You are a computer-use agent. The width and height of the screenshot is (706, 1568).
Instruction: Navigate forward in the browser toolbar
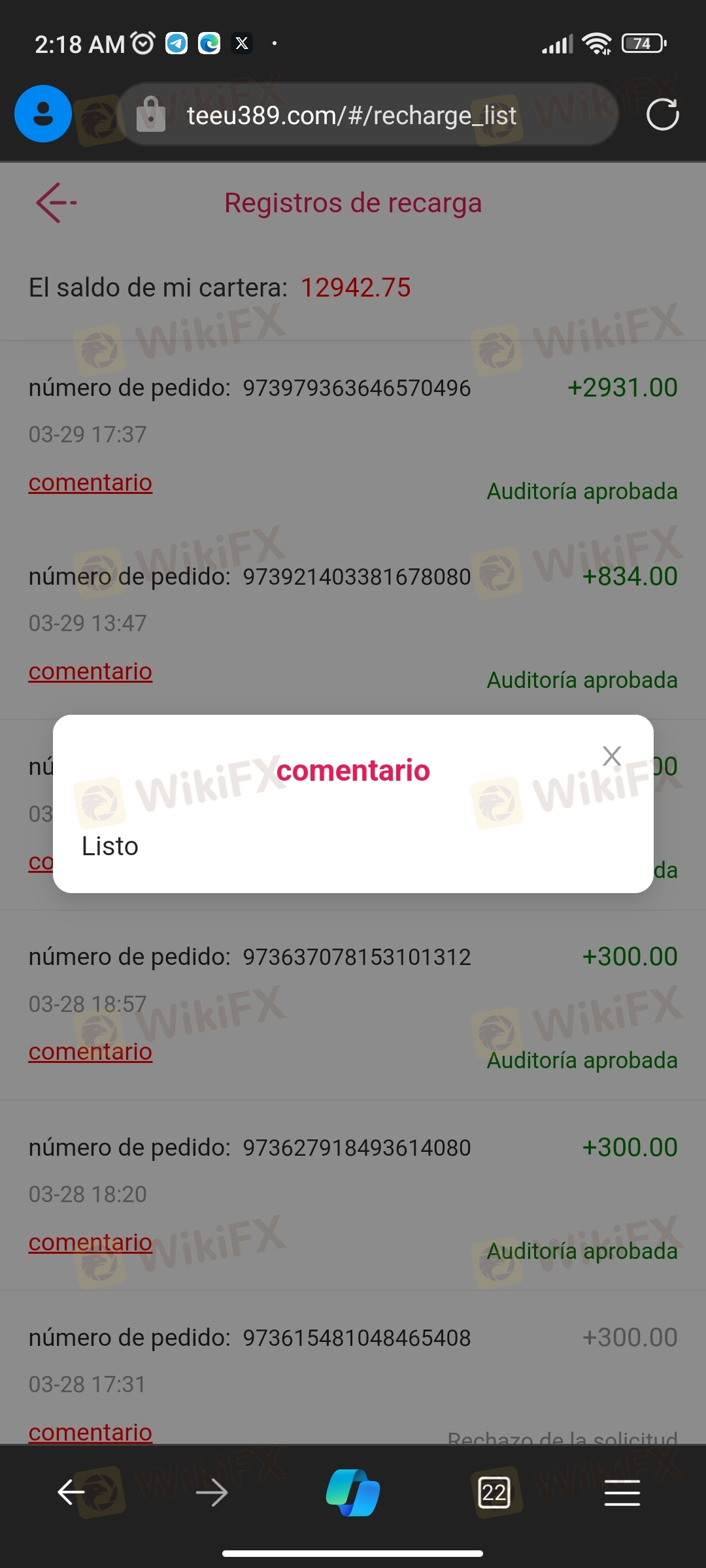point(212,1492)
